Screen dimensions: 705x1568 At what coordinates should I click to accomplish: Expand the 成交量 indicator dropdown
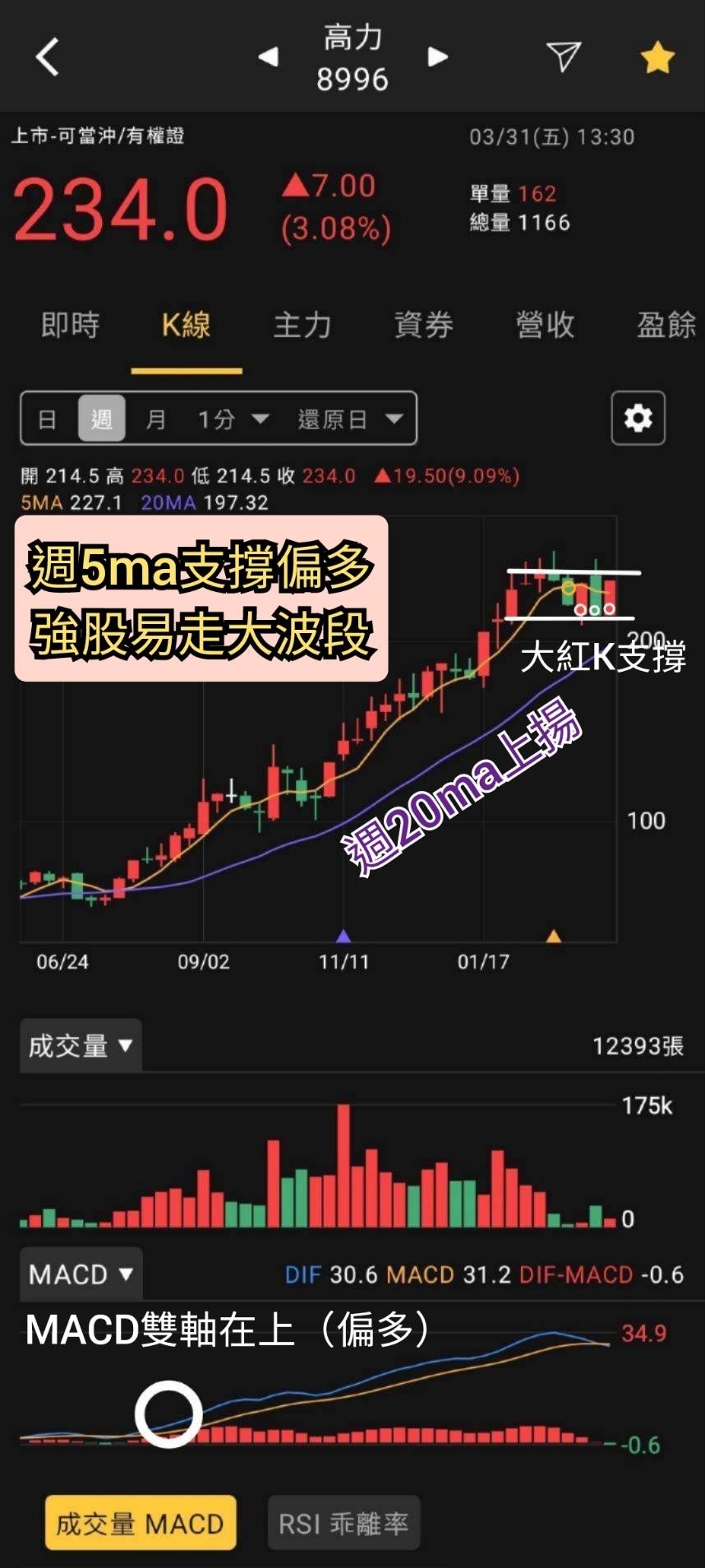(x=81, y=1046)
